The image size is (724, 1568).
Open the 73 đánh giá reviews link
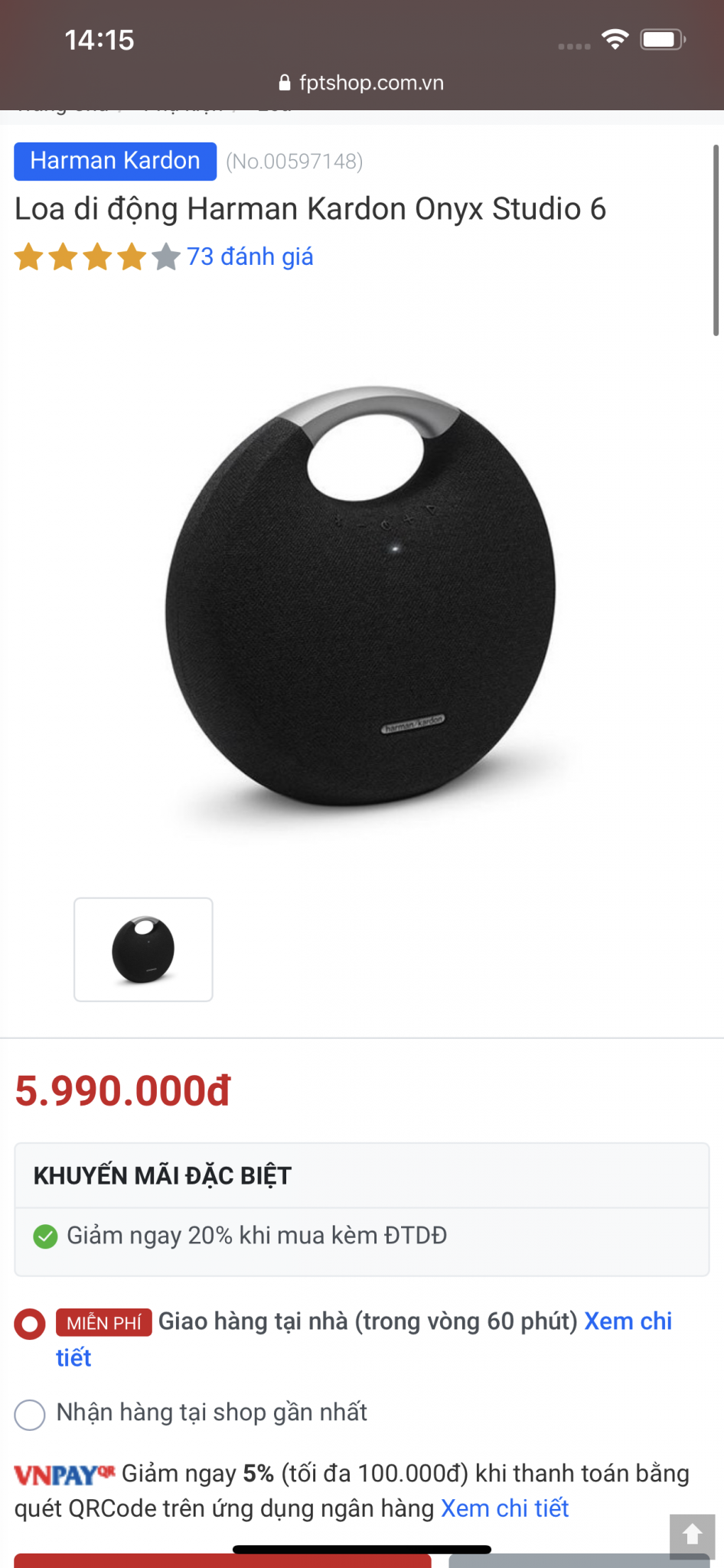[x=250, y=256]
